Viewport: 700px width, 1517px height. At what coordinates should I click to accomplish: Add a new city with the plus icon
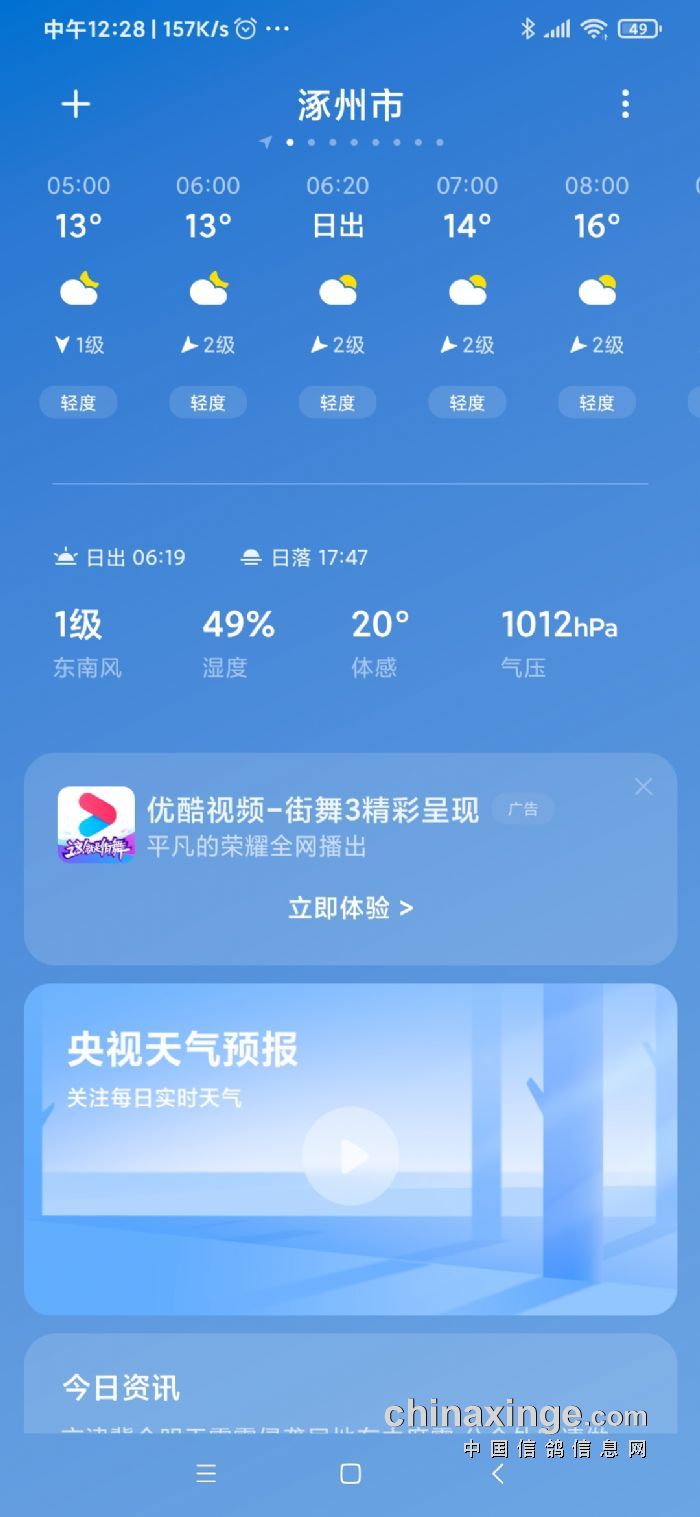(76, 104)
